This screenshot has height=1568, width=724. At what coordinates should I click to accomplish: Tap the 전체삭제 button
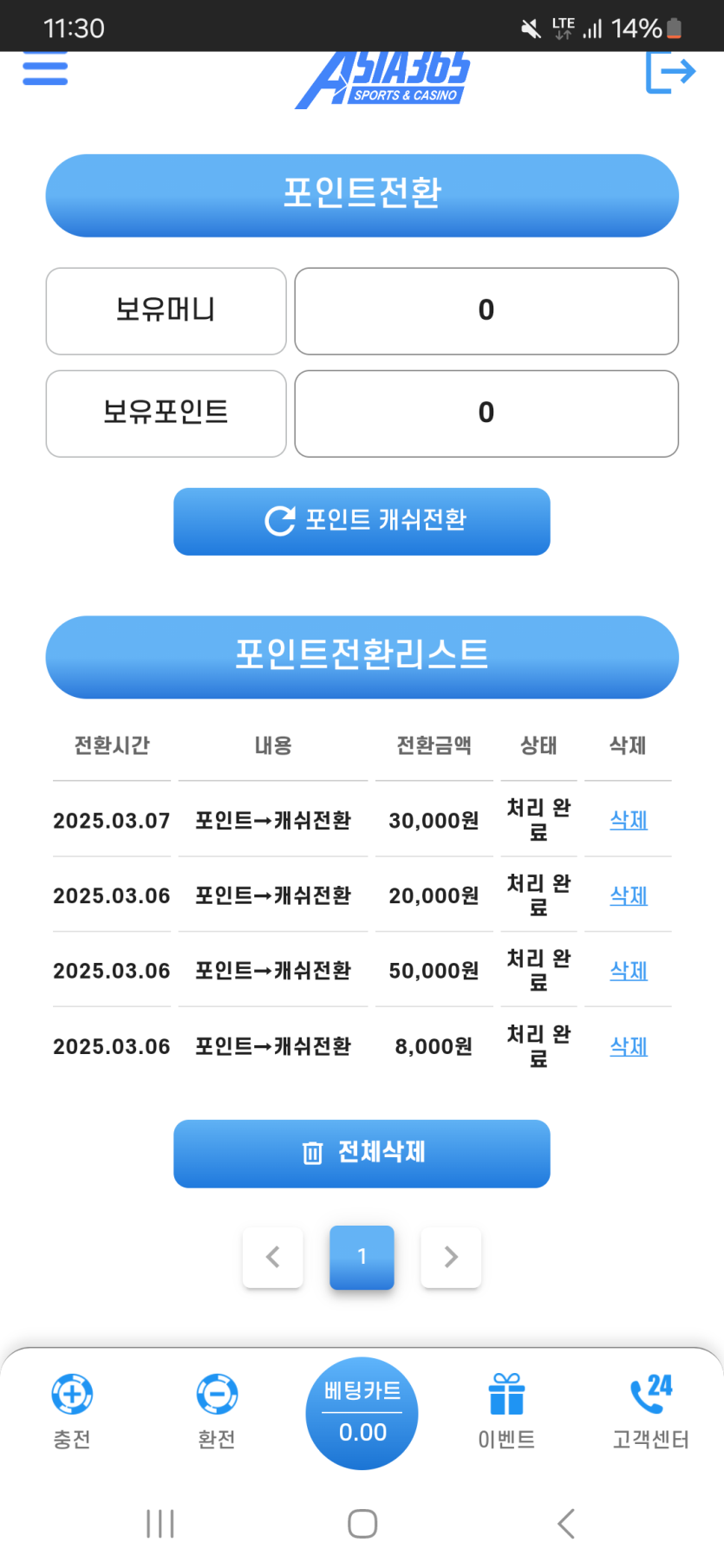pyautogui.click(x=362, y=1153)
